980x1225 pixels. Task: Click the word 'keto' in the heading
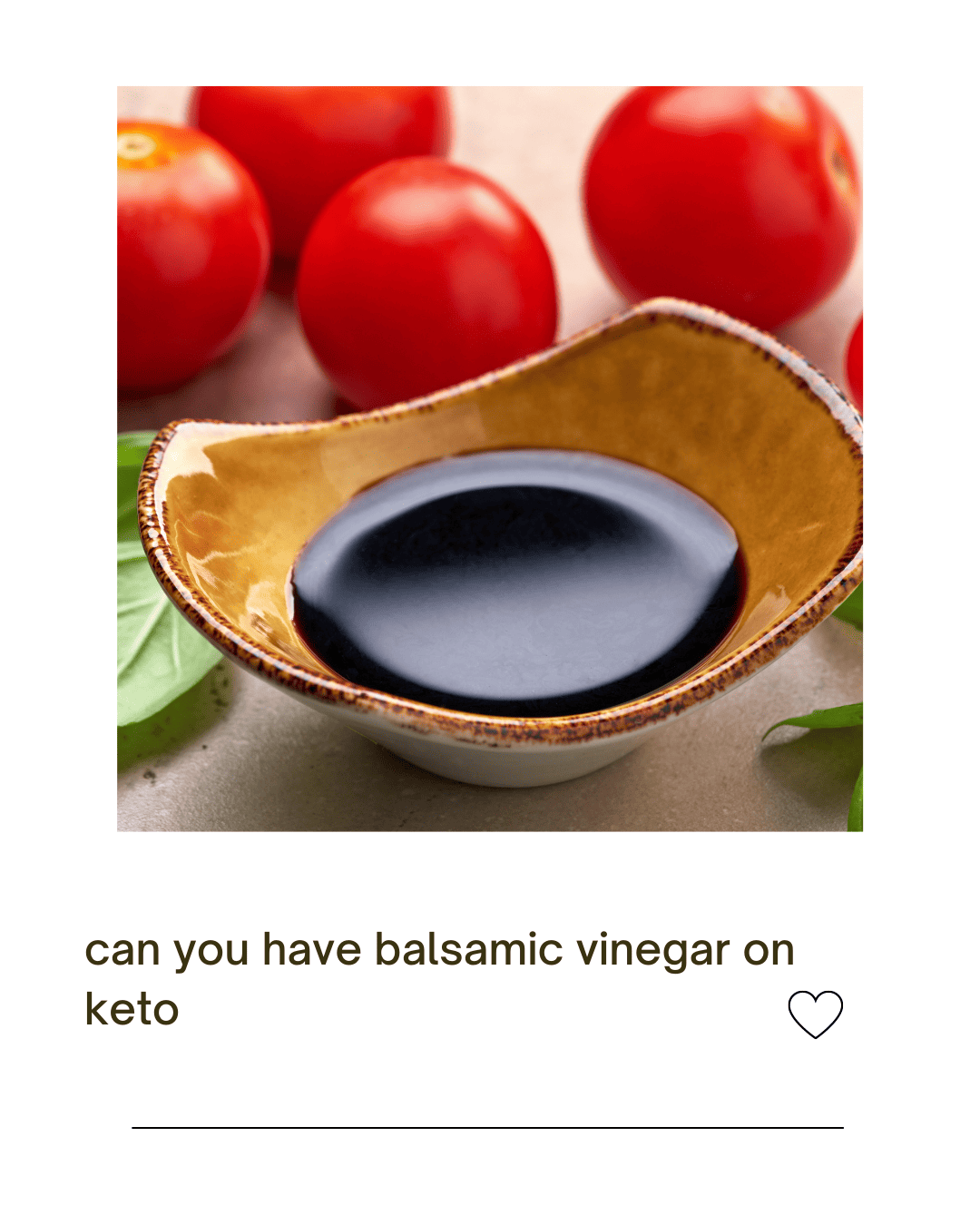132,1007
